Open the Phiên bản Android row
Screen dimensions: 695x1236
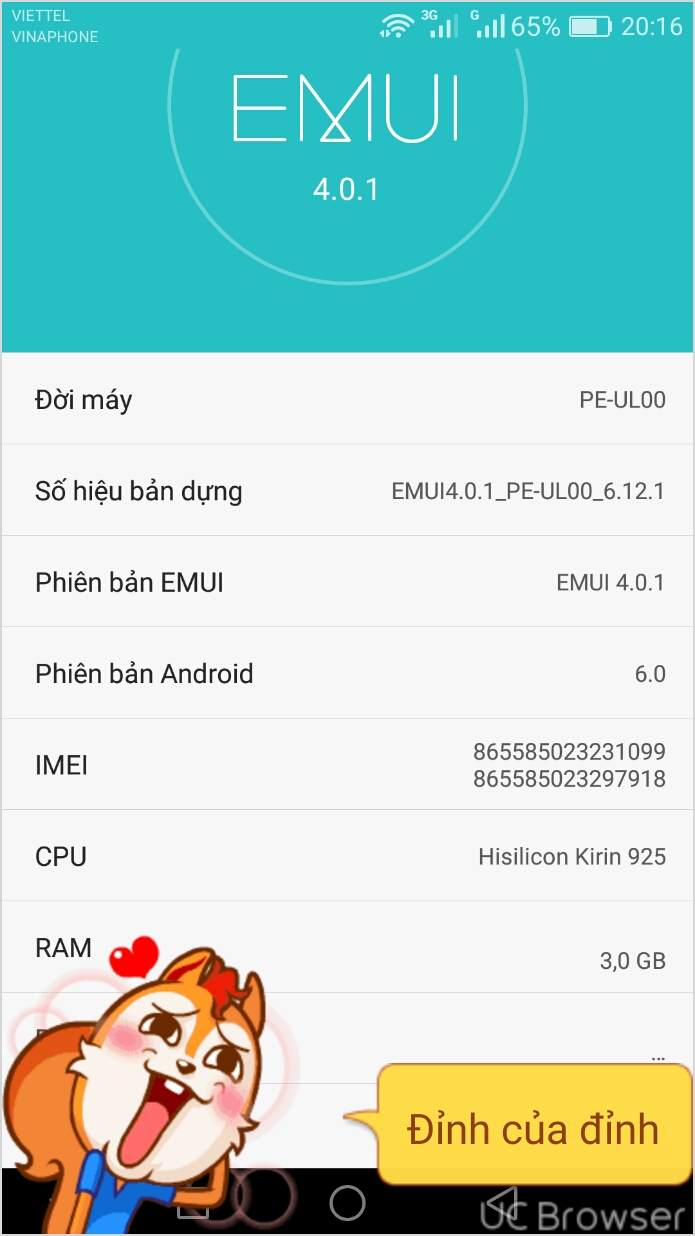347,673
